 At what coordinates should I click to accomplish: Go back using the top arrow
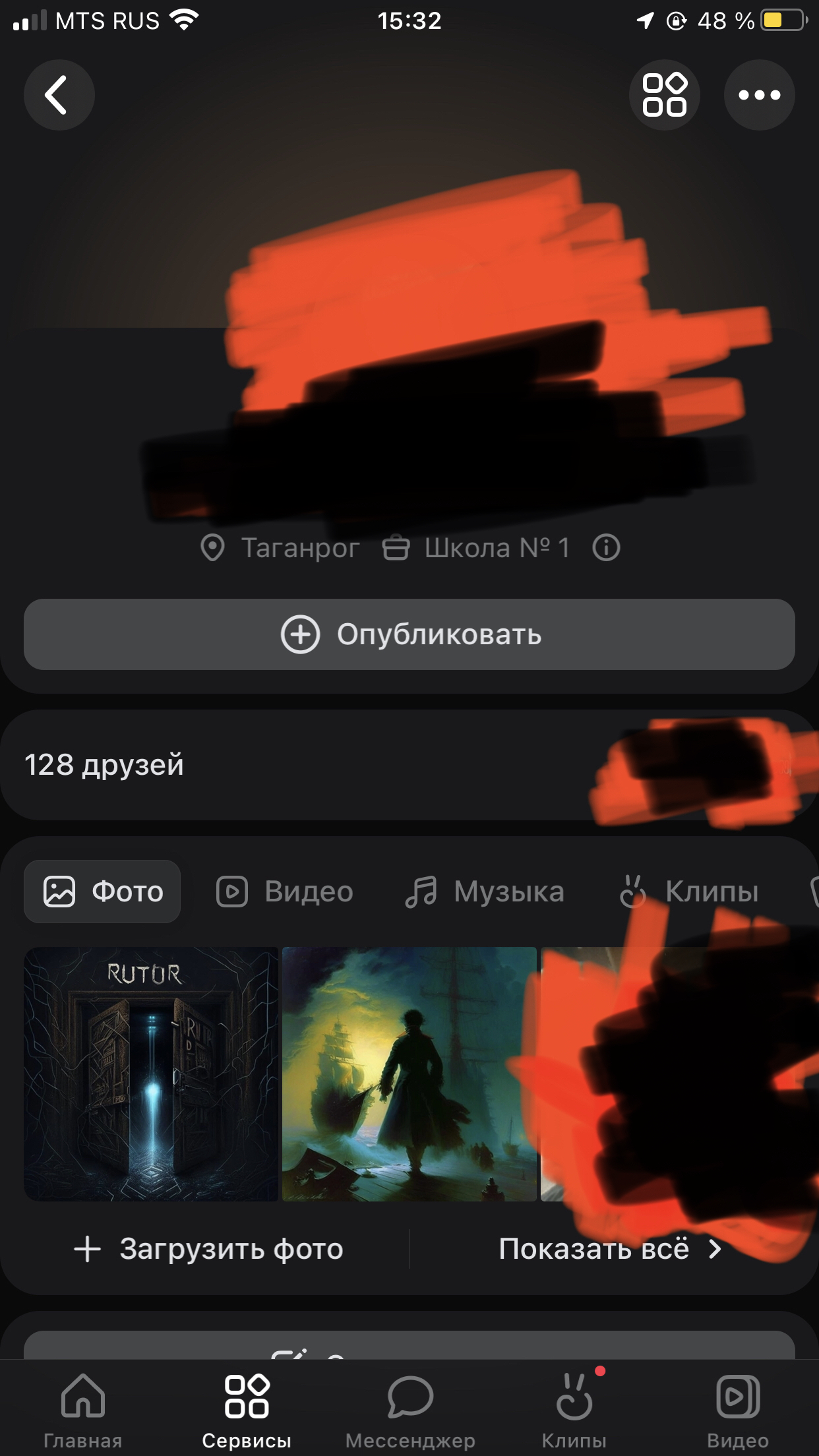(x=59, y=95)
